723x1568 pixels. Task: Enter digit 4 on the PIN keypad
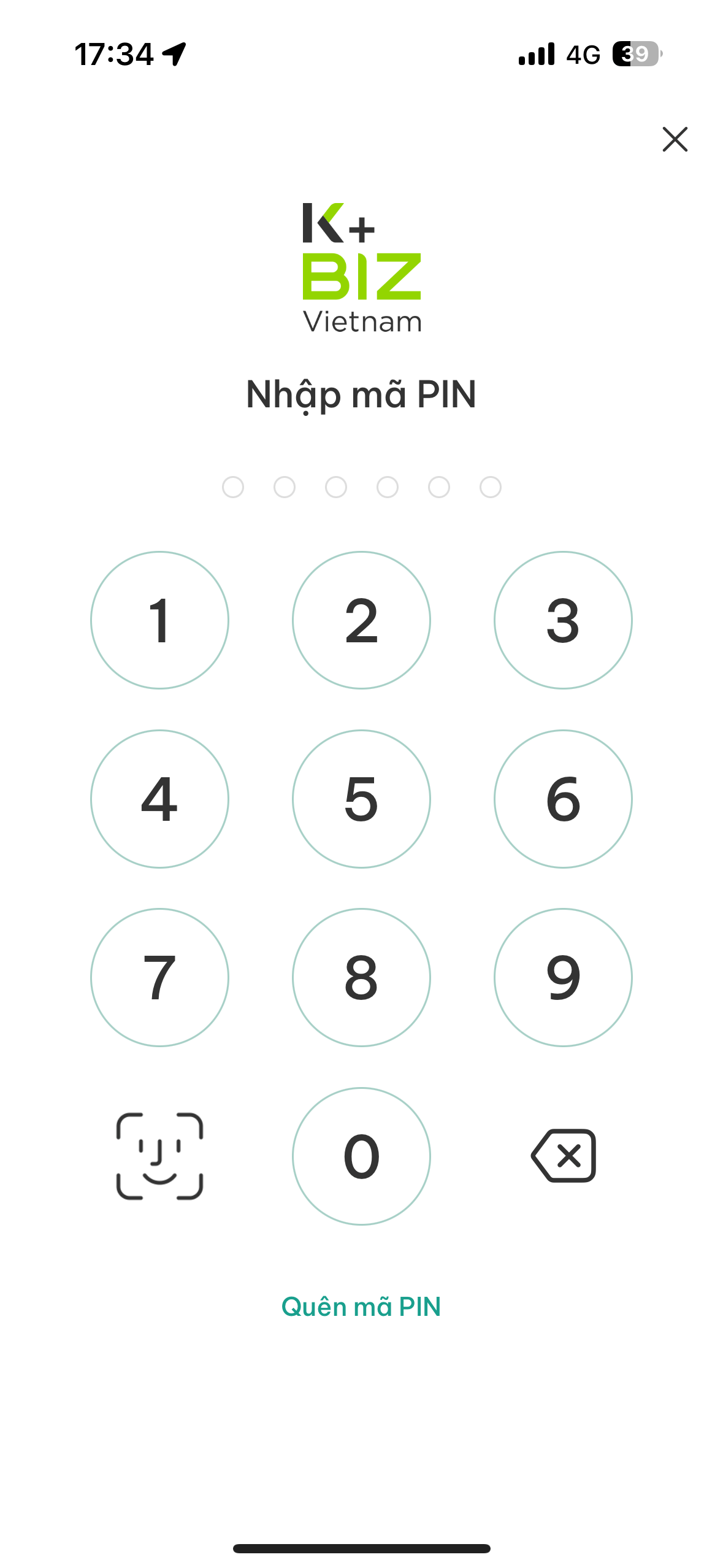159,799
